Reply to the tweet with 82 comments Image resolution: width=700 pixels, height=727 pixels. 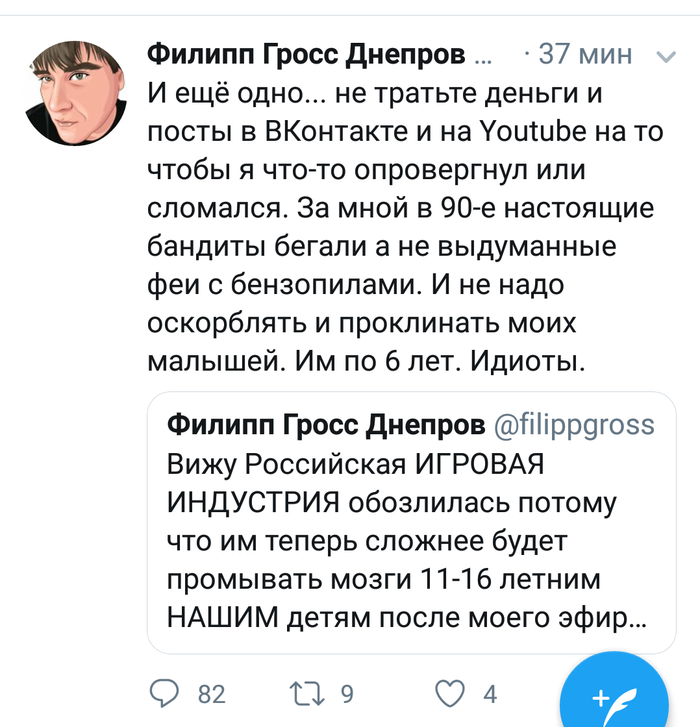[165, 693]
